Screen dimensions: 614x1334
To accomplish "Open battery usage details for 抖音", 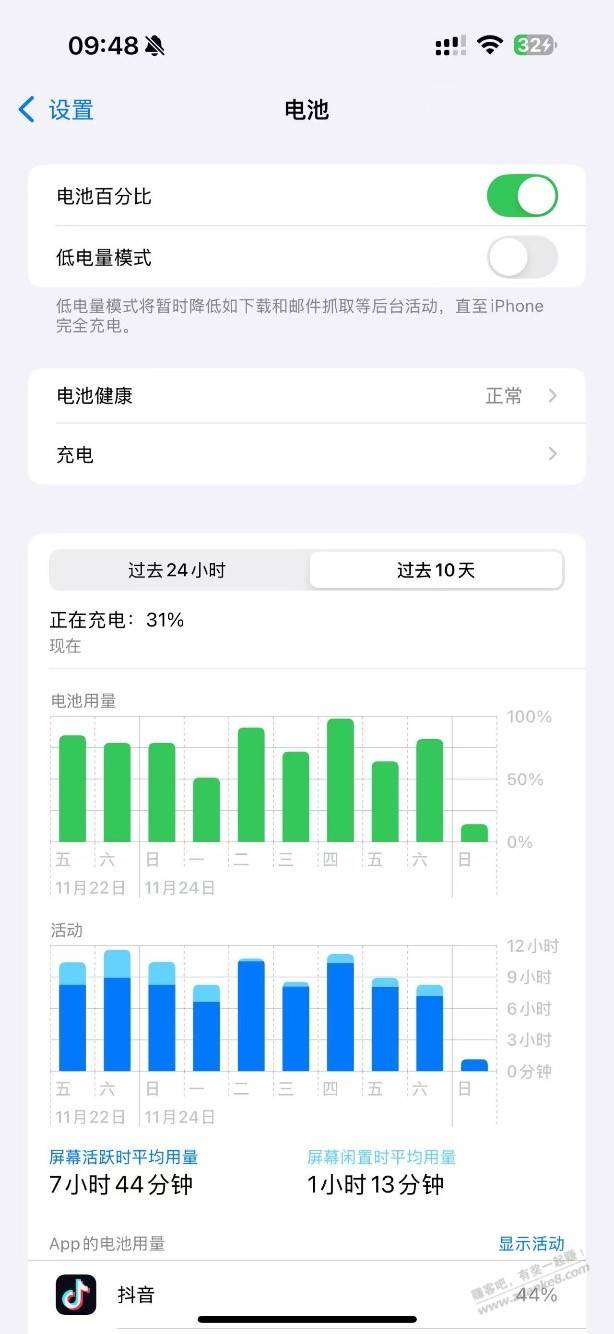I will (x=307, y=1295).
